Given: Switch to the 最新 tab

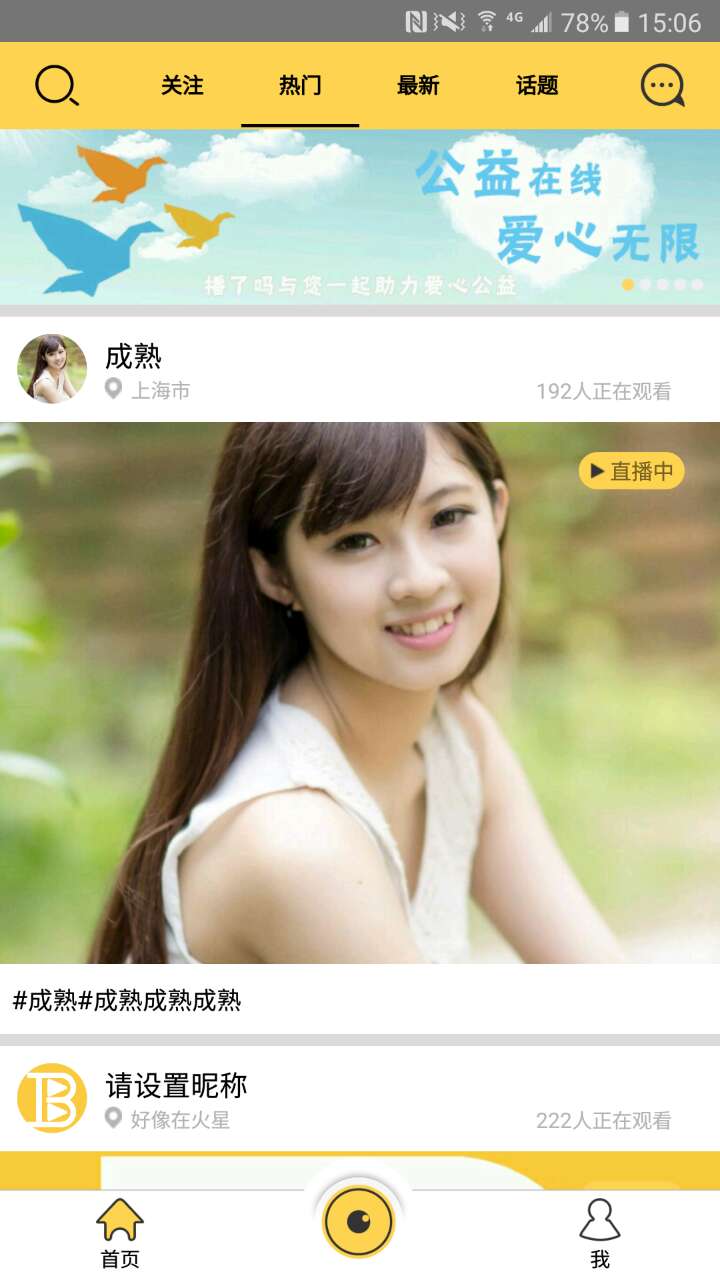Looking at the screenshot, I should click(418, 86).
